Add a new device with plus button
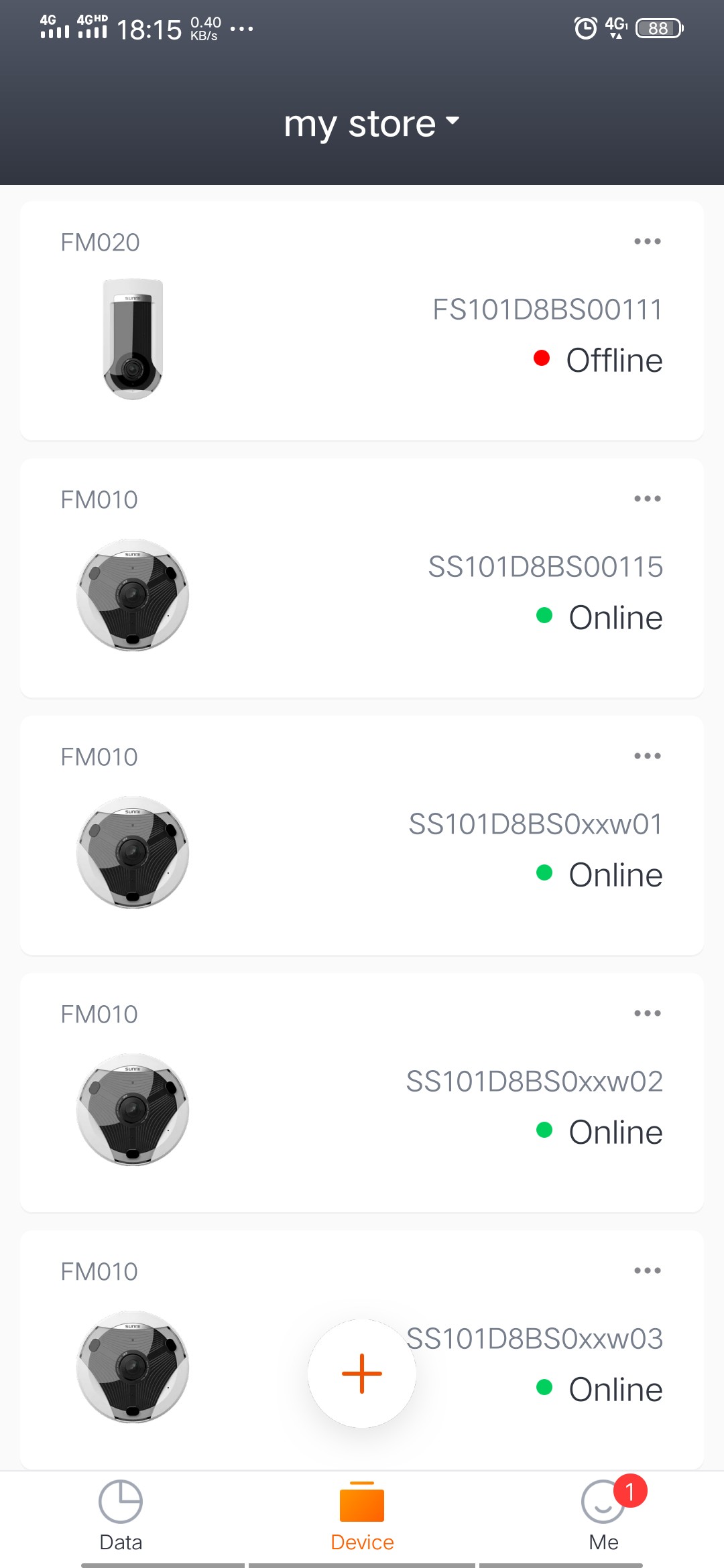Image resolution: width=724 pixels, height=1568 pixels. [362, 1373]
